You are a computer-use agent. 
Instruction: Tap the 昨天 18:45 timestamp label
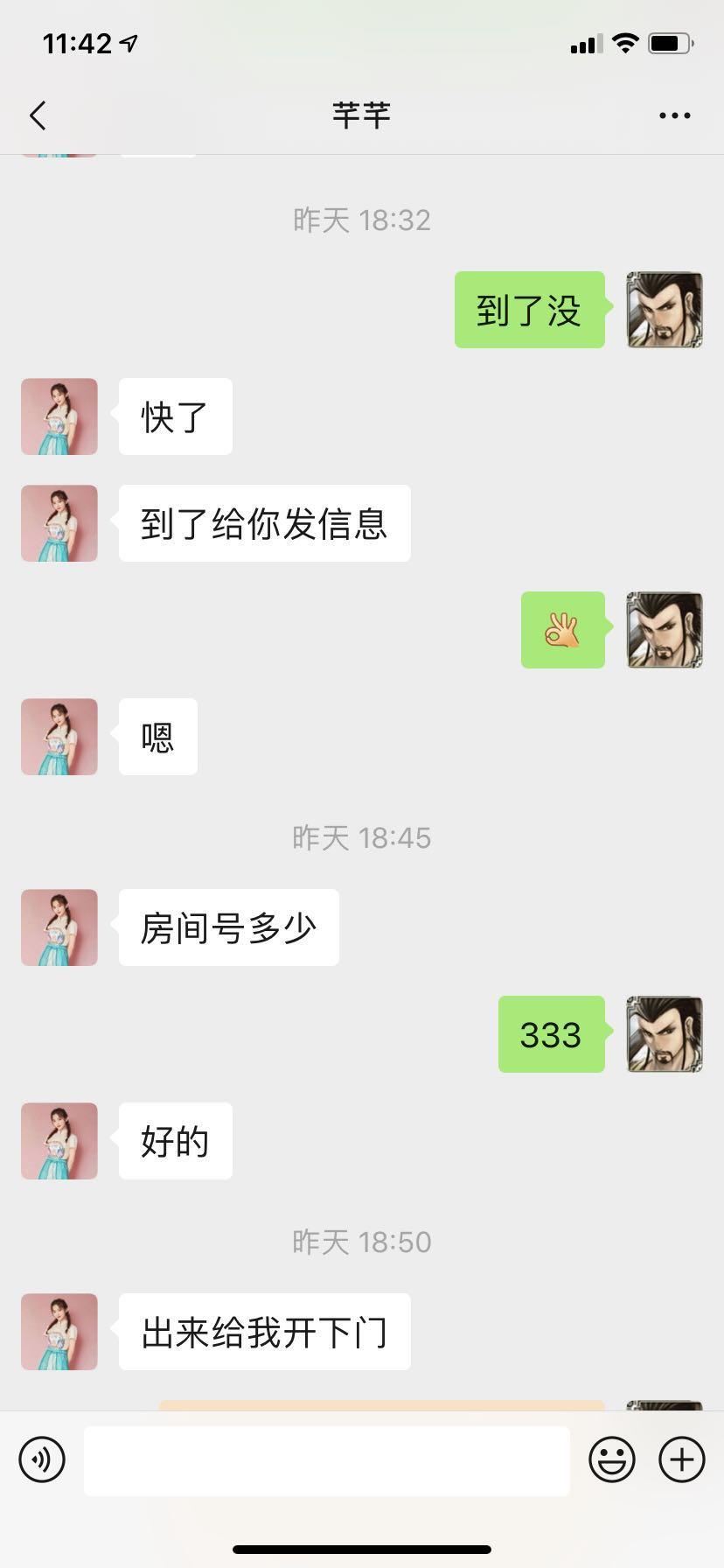[x=362, y=837]
